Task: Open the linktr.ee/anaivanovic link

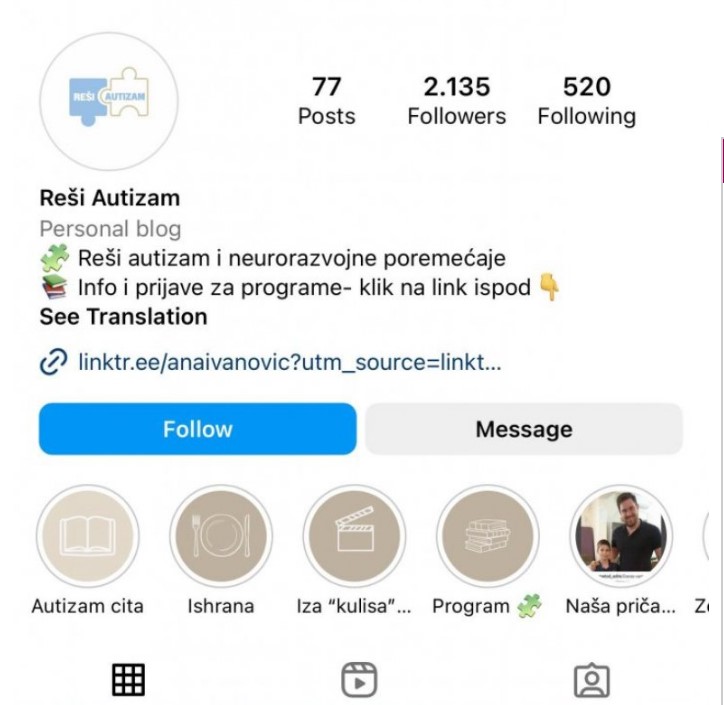Action: coord(288,362)
